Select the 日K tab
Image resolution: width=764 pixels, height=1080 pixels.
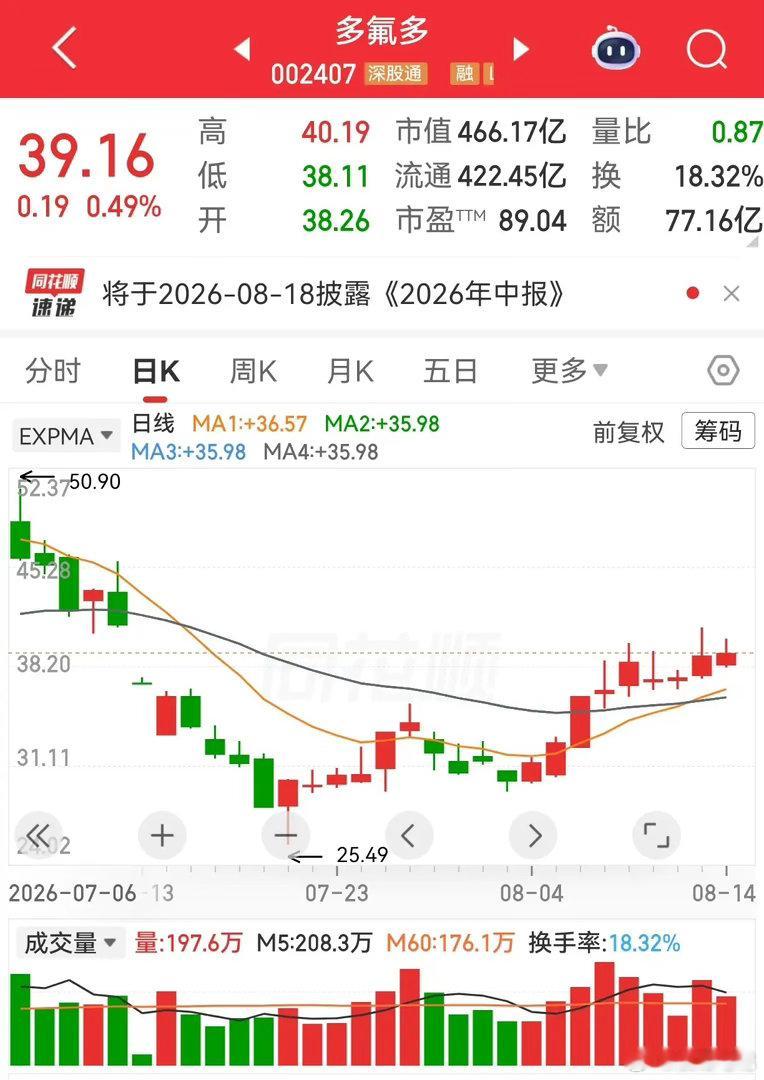pos(156,372)
